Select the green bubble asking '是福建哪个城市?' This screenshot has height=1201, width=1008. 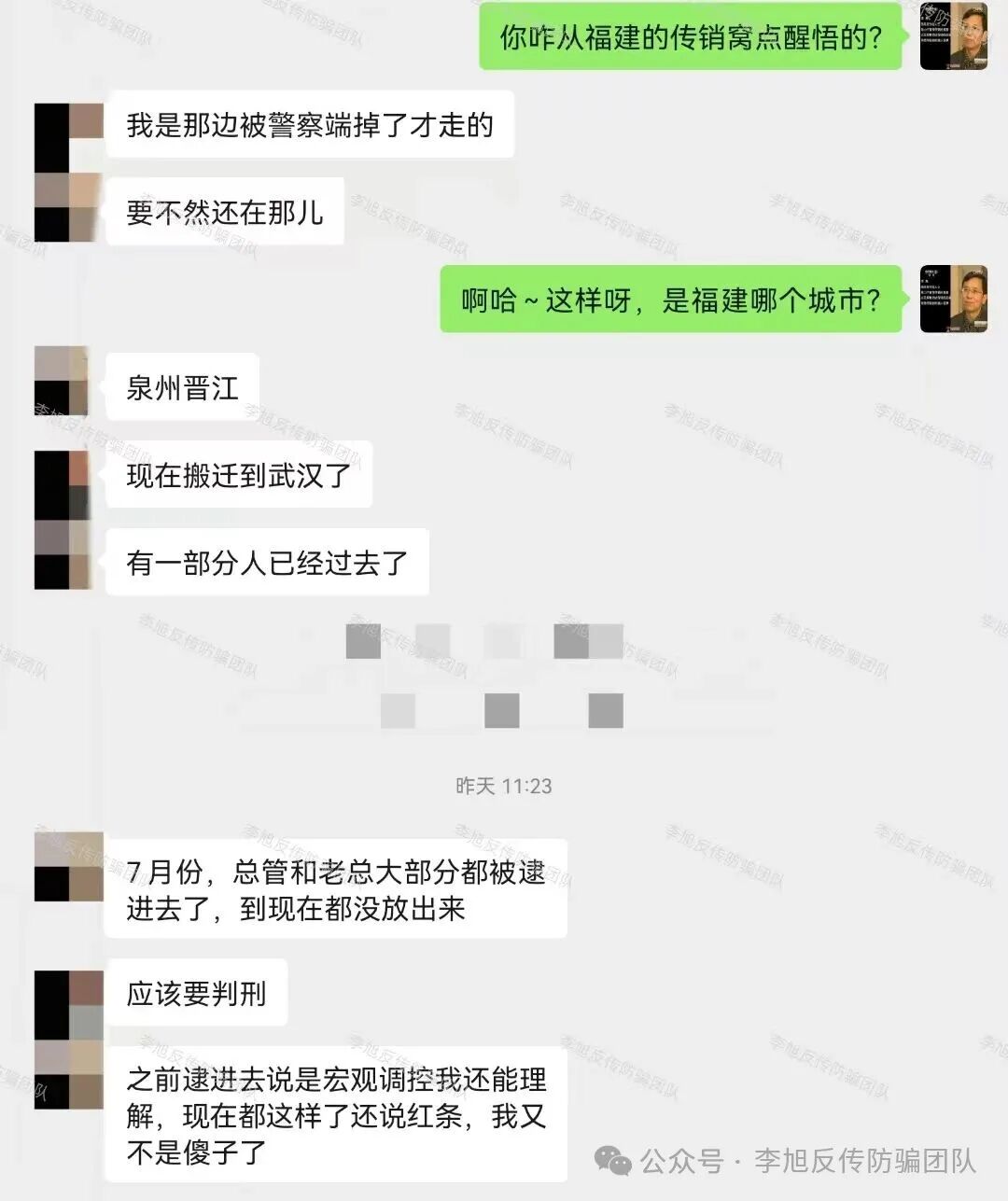670,301
